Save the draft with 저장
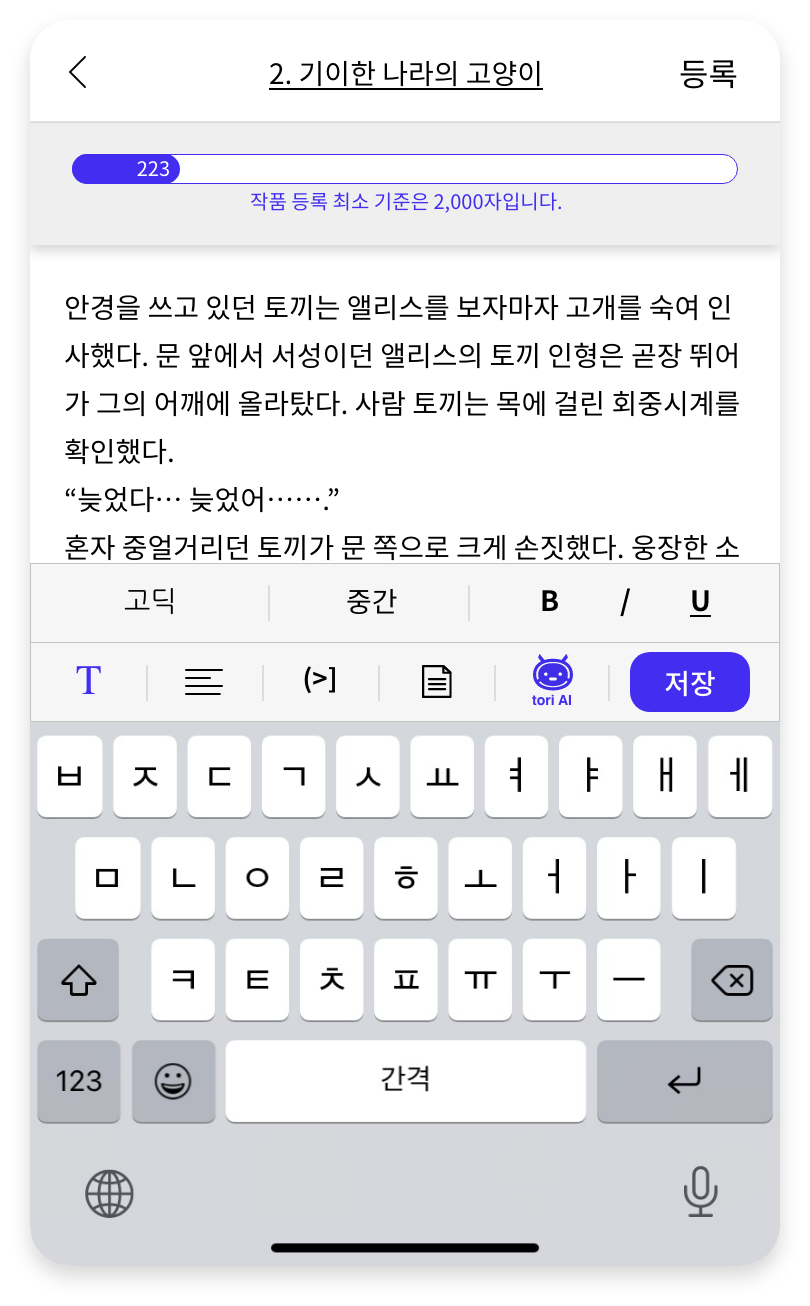Screen dimensions: 810x1306 pyautogui.click(x=690, y=682)
